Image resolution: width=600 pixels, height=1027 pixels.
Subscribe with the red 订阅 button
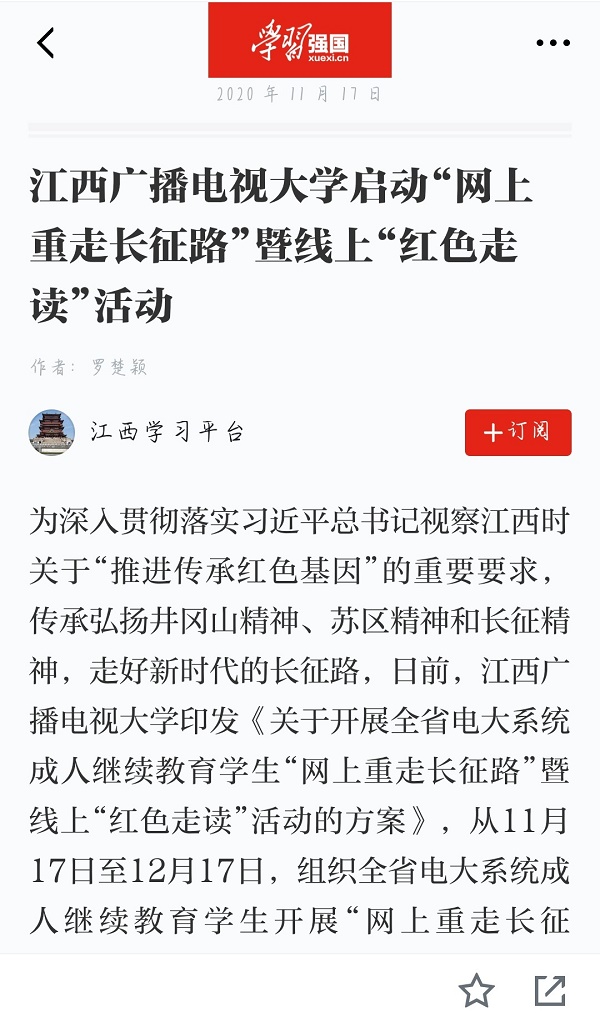(518, 432)
